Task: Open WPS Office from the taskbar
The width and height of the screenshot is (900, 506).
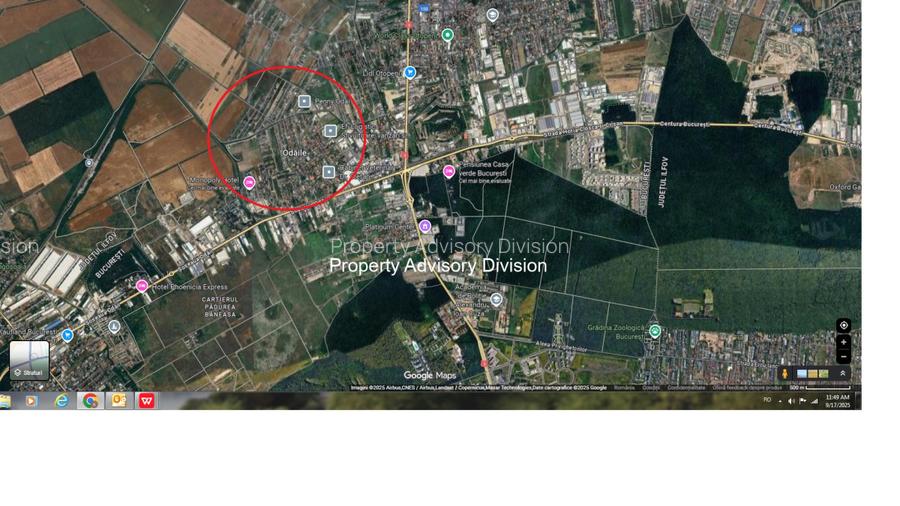Action: pyautogui.click(x=147, y=400)
